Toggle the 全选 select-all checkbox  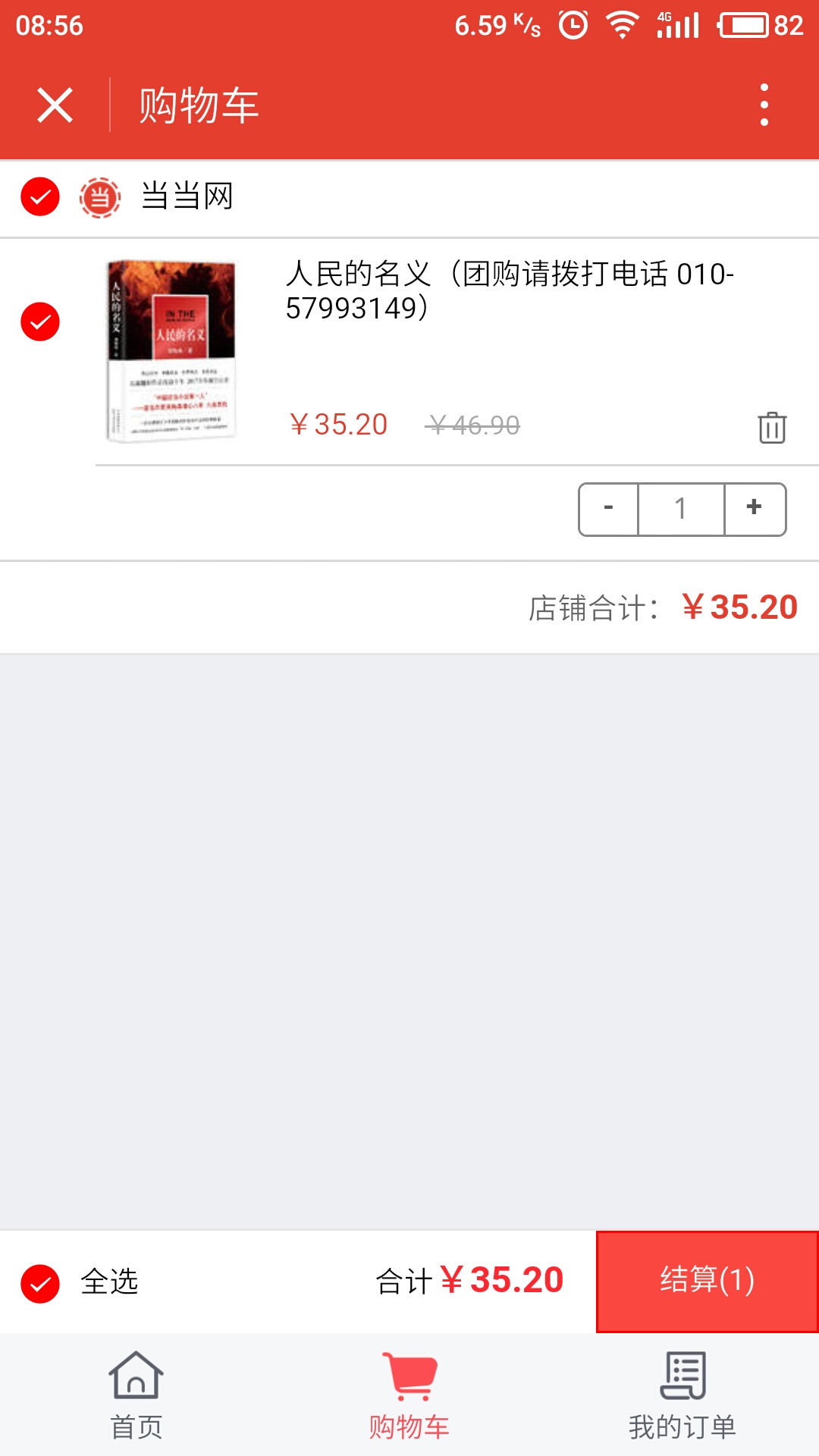point(40,1283)
